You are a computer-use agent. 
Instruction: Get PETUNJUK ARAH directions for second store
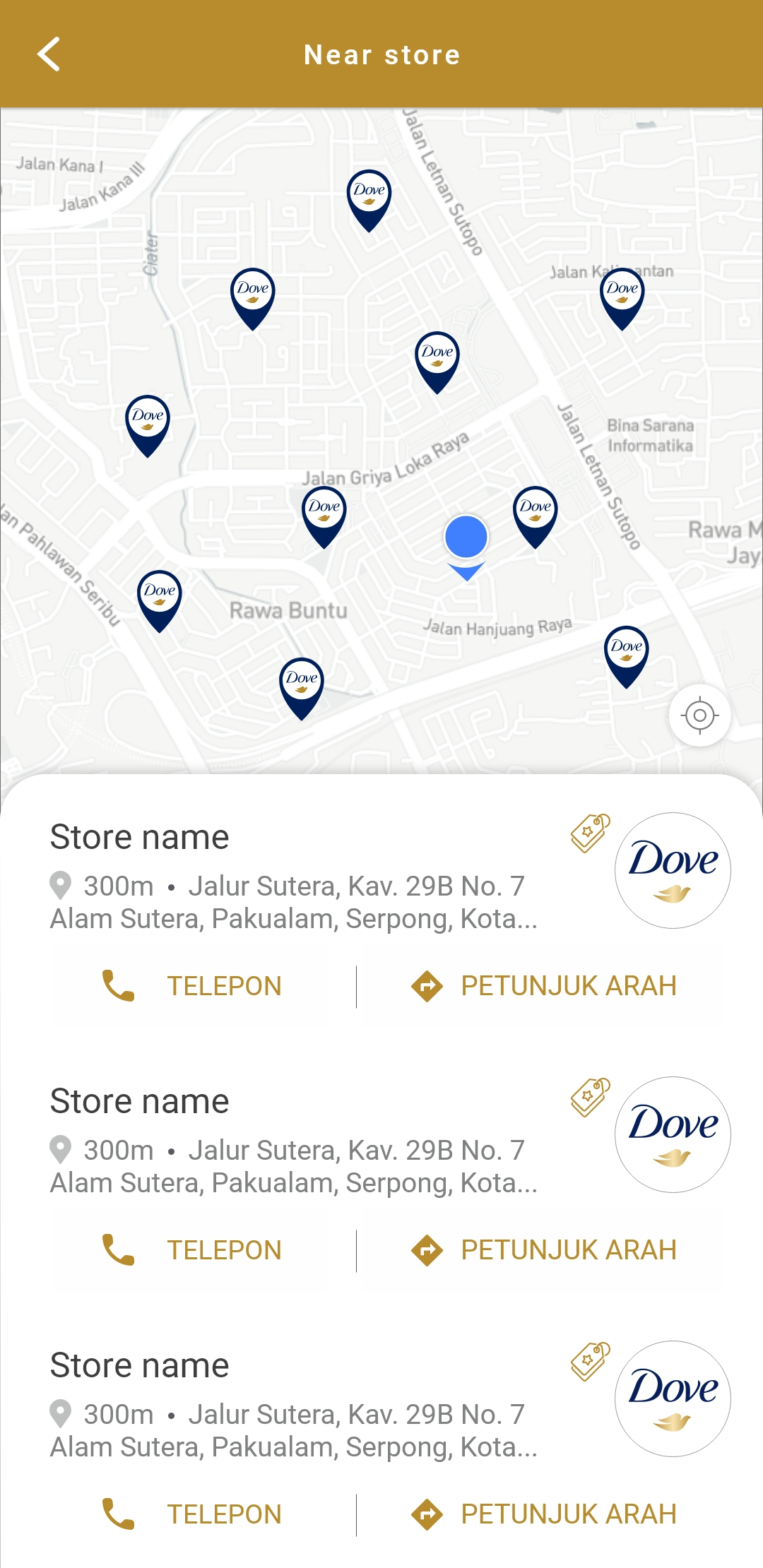543,1250
